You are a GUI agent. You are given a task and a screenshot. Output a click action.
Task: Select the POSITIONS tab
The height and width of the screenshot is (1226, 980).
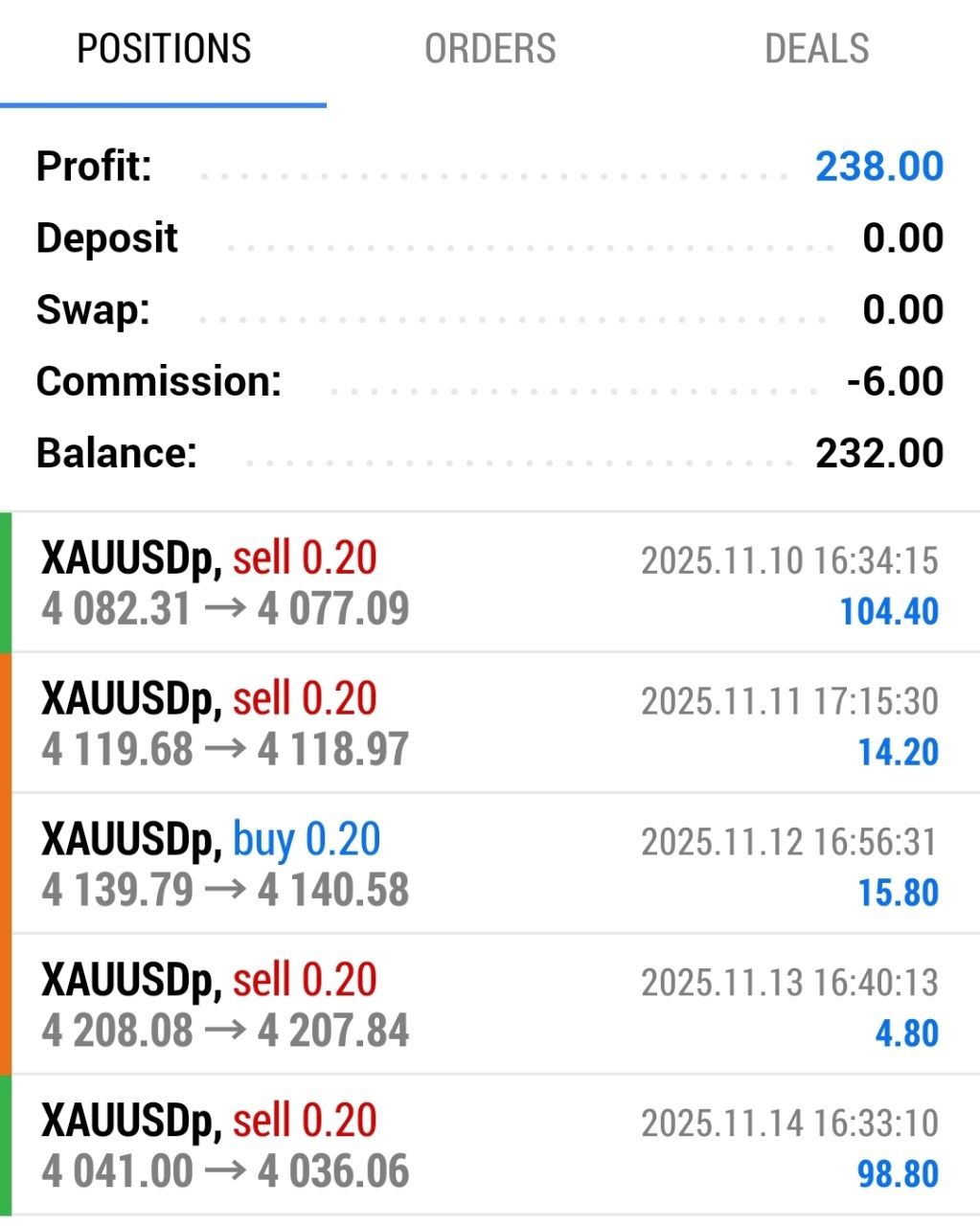[x=164, y=49]
